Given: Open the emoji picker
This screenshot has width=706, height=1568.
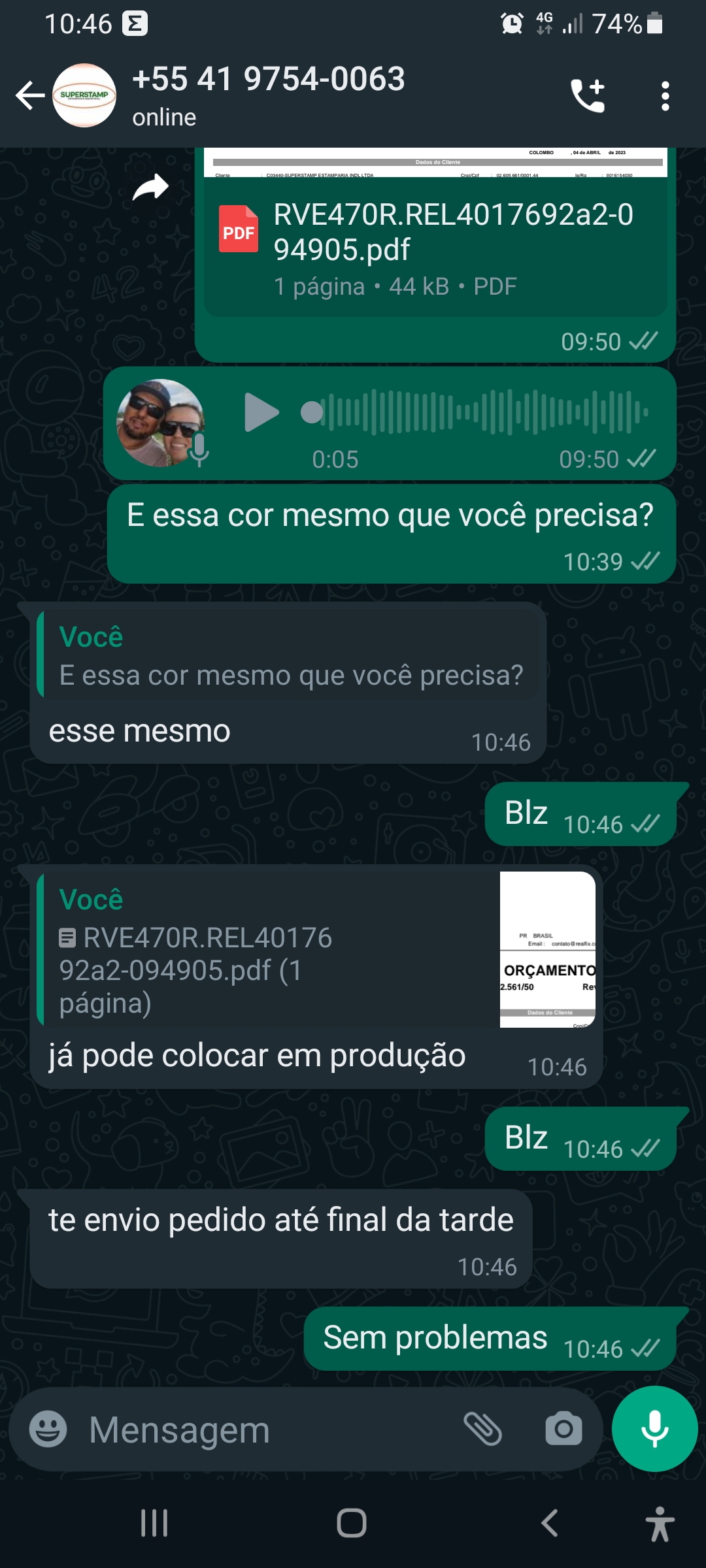Looking at the screenshot, I should coord(48,1429).
